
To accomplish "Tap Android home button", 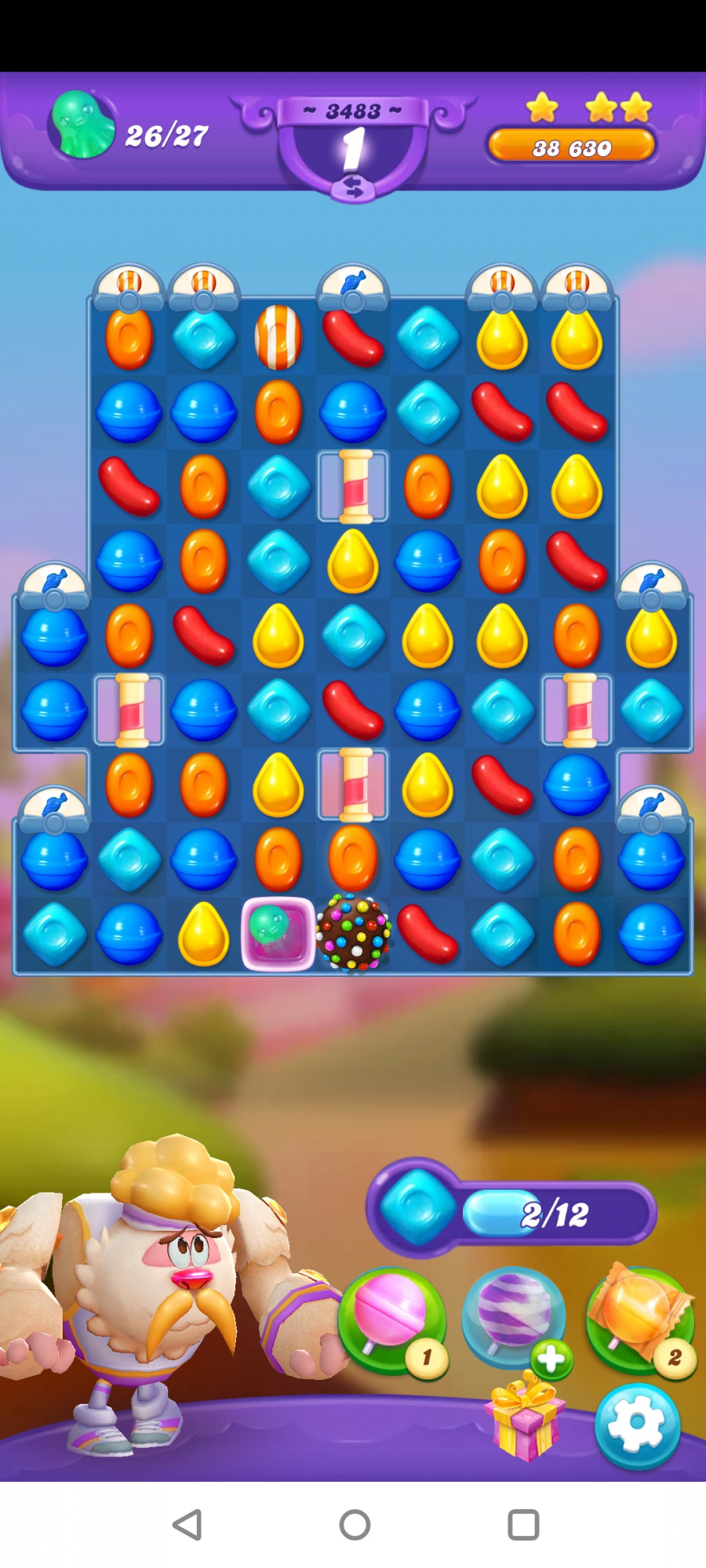I will coord(355,1525).
